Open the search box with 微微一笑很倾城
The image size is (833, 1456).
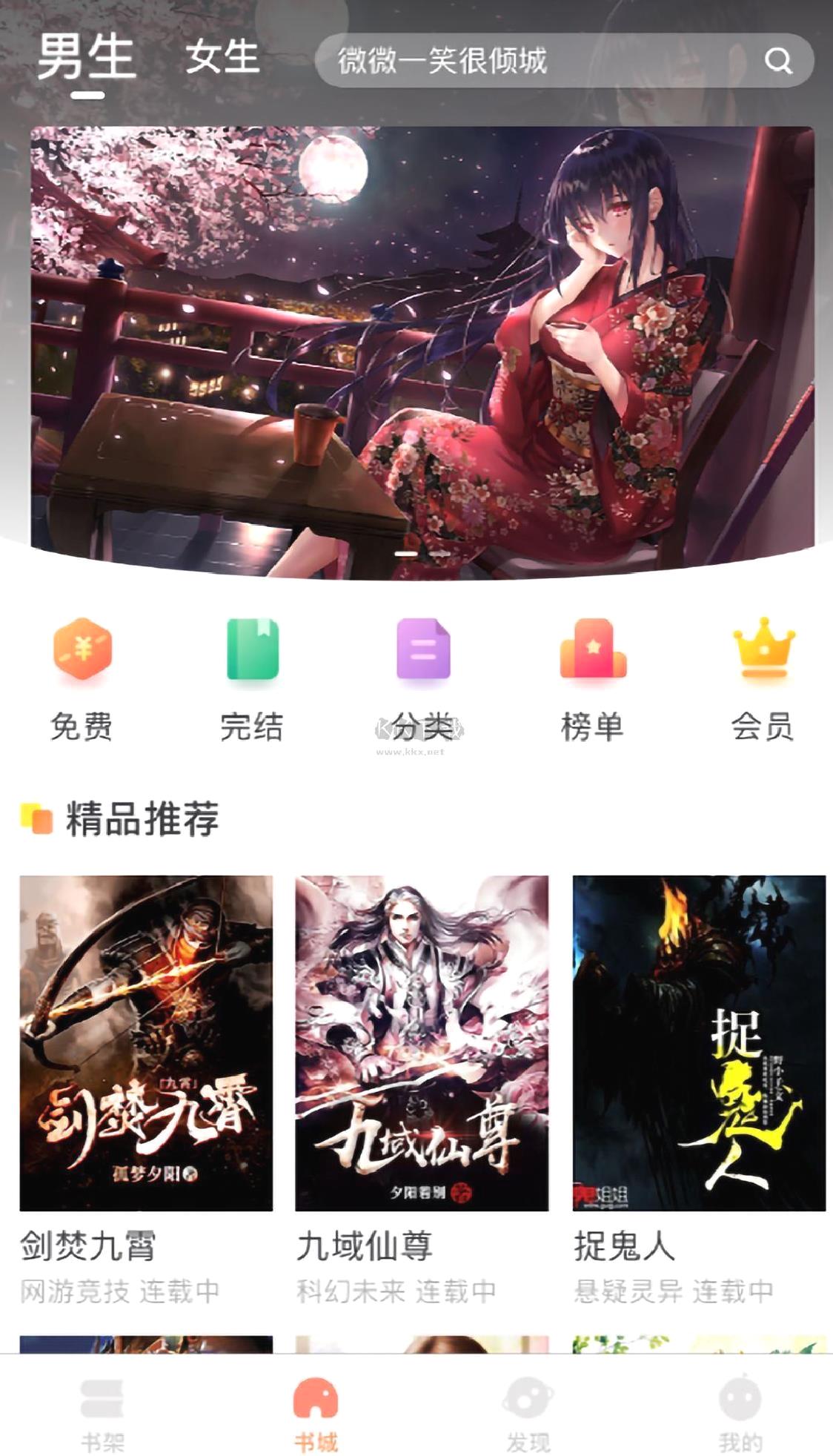click(565, 61)
